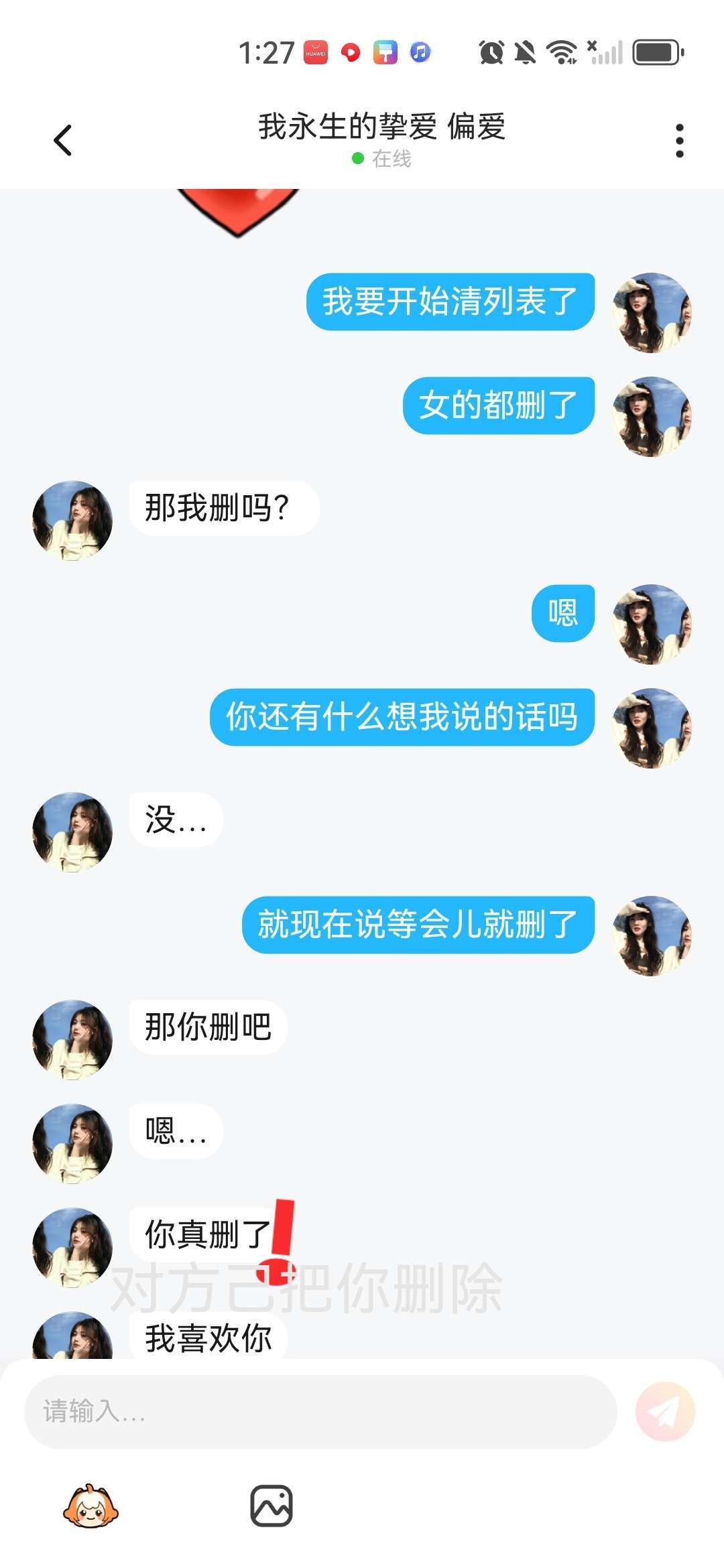
Task: Focus the 请输入 message input field
Action: (320, 1412)
